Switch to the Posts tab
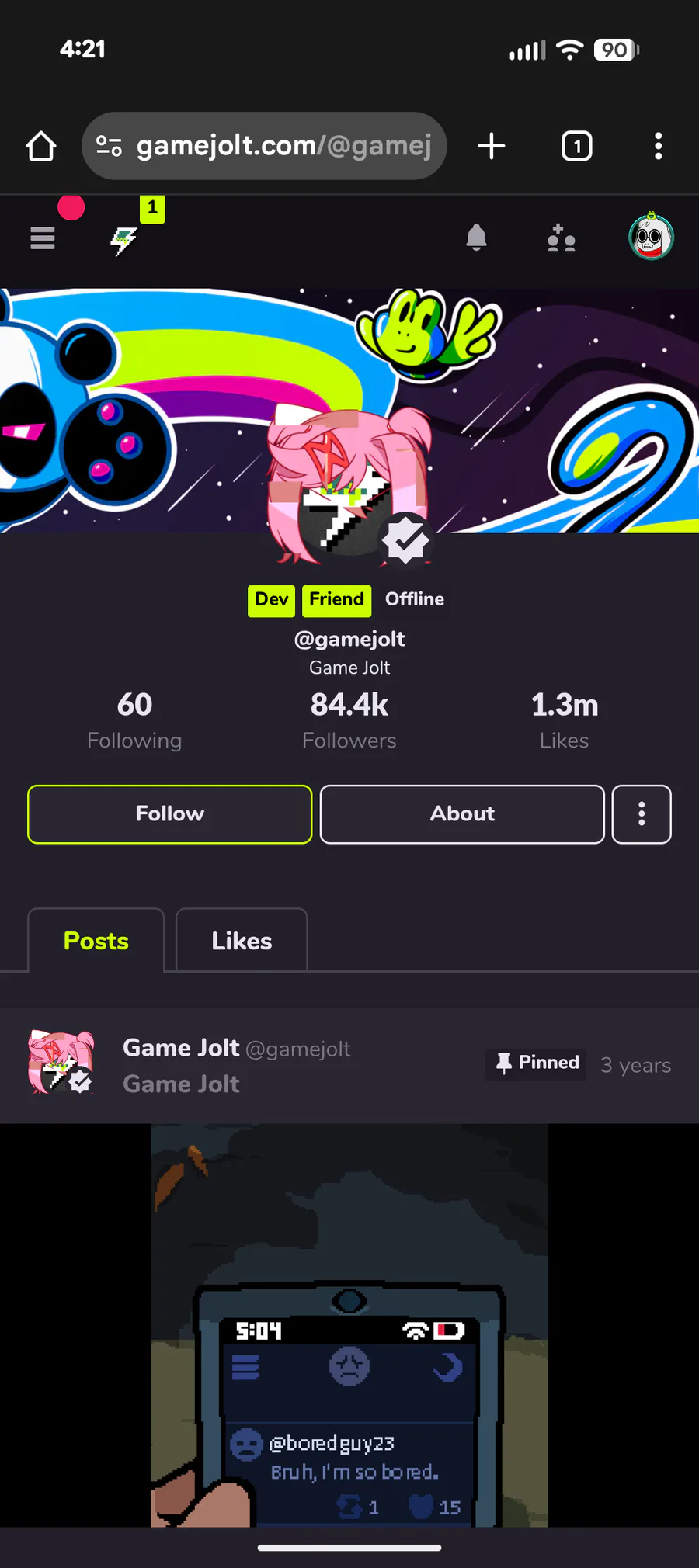 click(x=96, y=941)
